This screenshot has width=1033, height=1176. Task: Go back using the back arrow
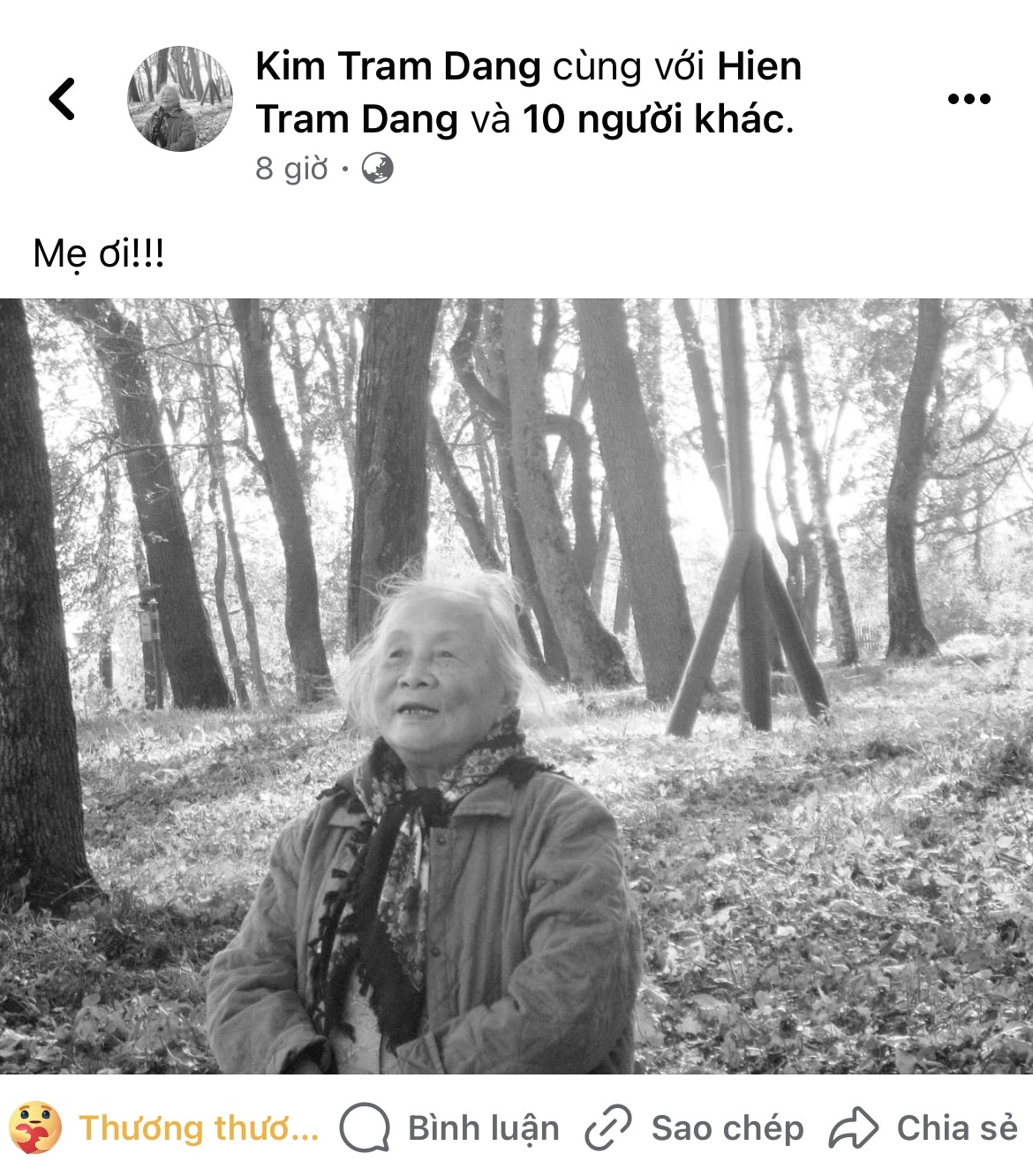(62, 99)
